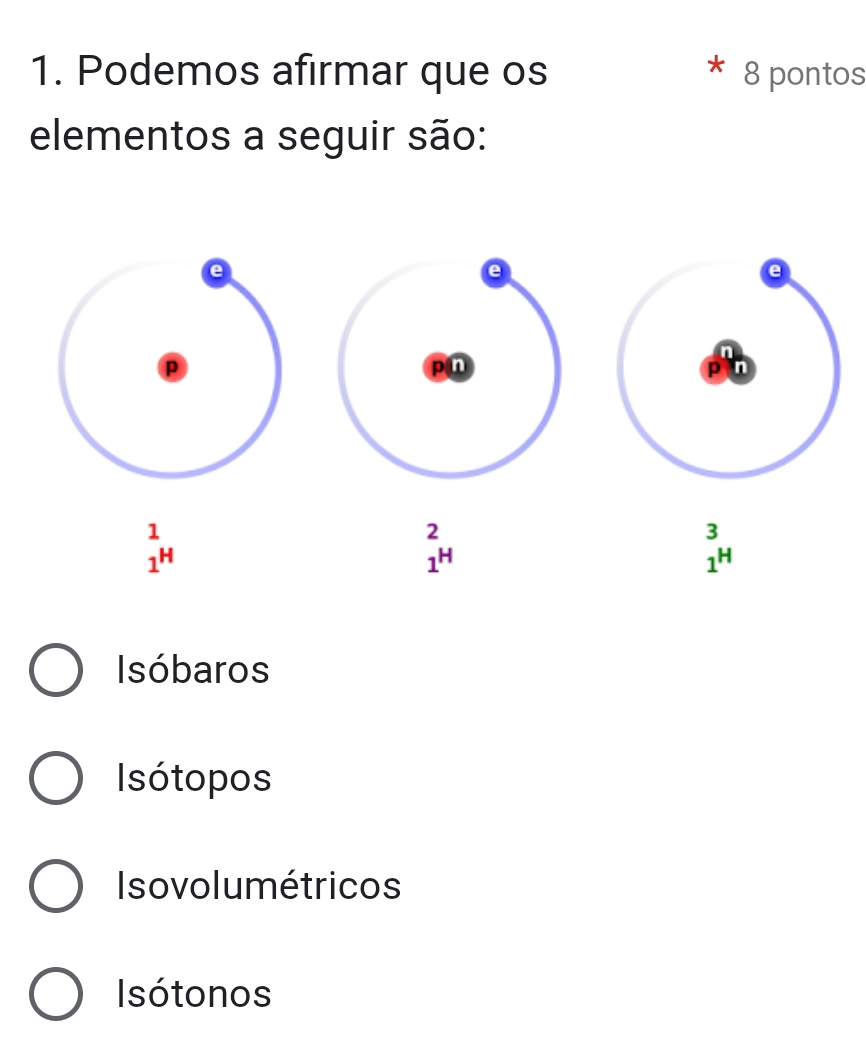Pick the Isótonos answer

[x=56, y=994]
